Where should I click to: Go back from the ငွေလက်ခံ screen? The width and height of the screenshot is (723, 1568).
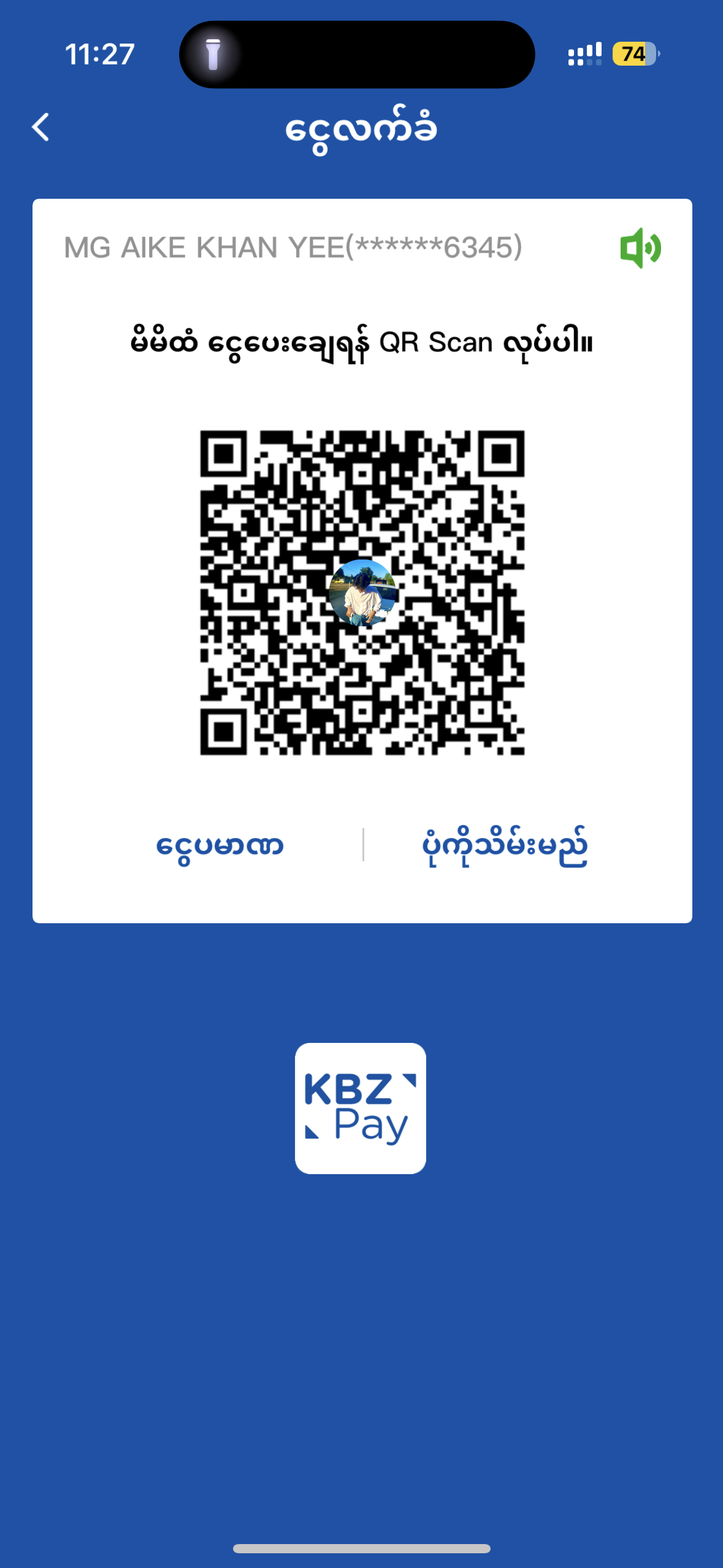41,128
